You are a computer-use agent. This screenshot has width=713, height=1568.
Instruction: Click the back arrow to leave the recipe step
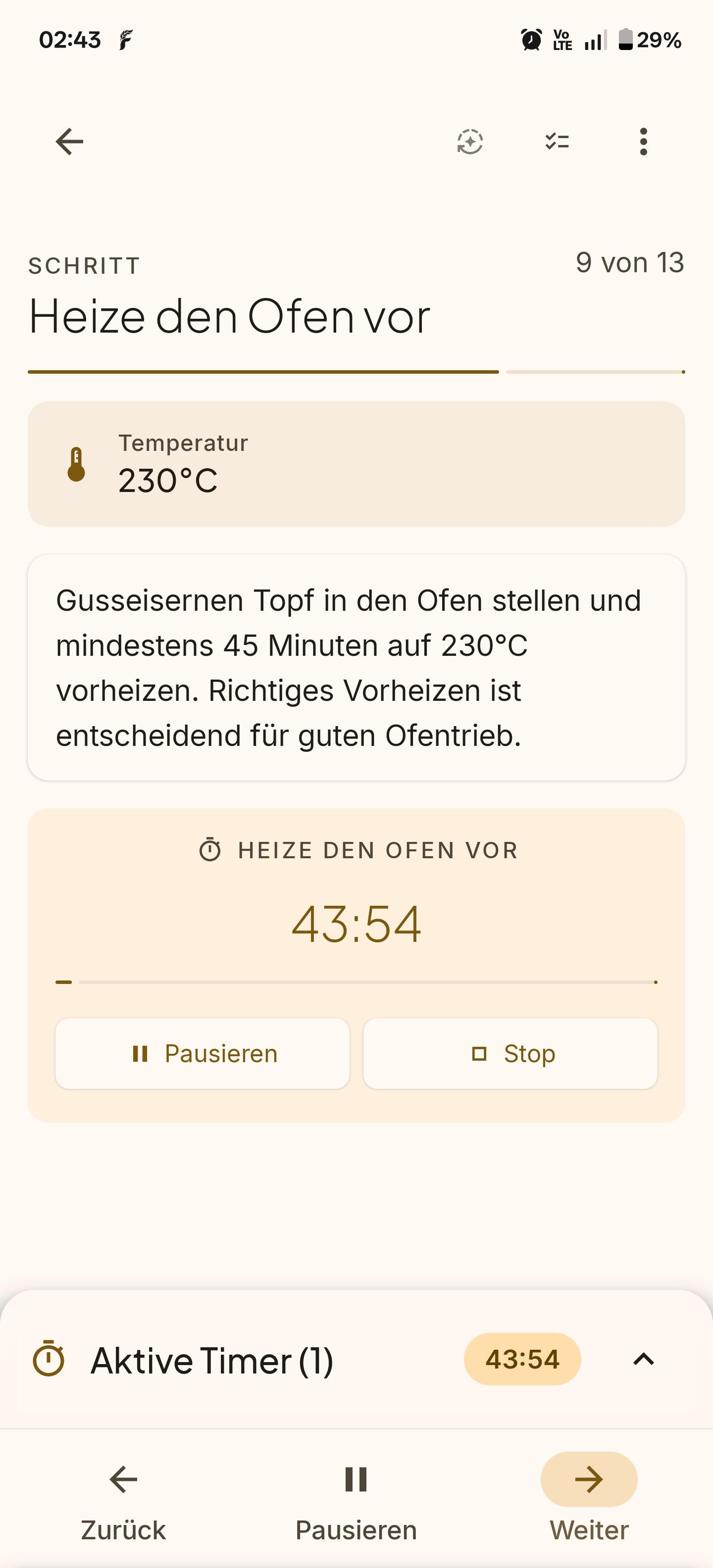67,141
